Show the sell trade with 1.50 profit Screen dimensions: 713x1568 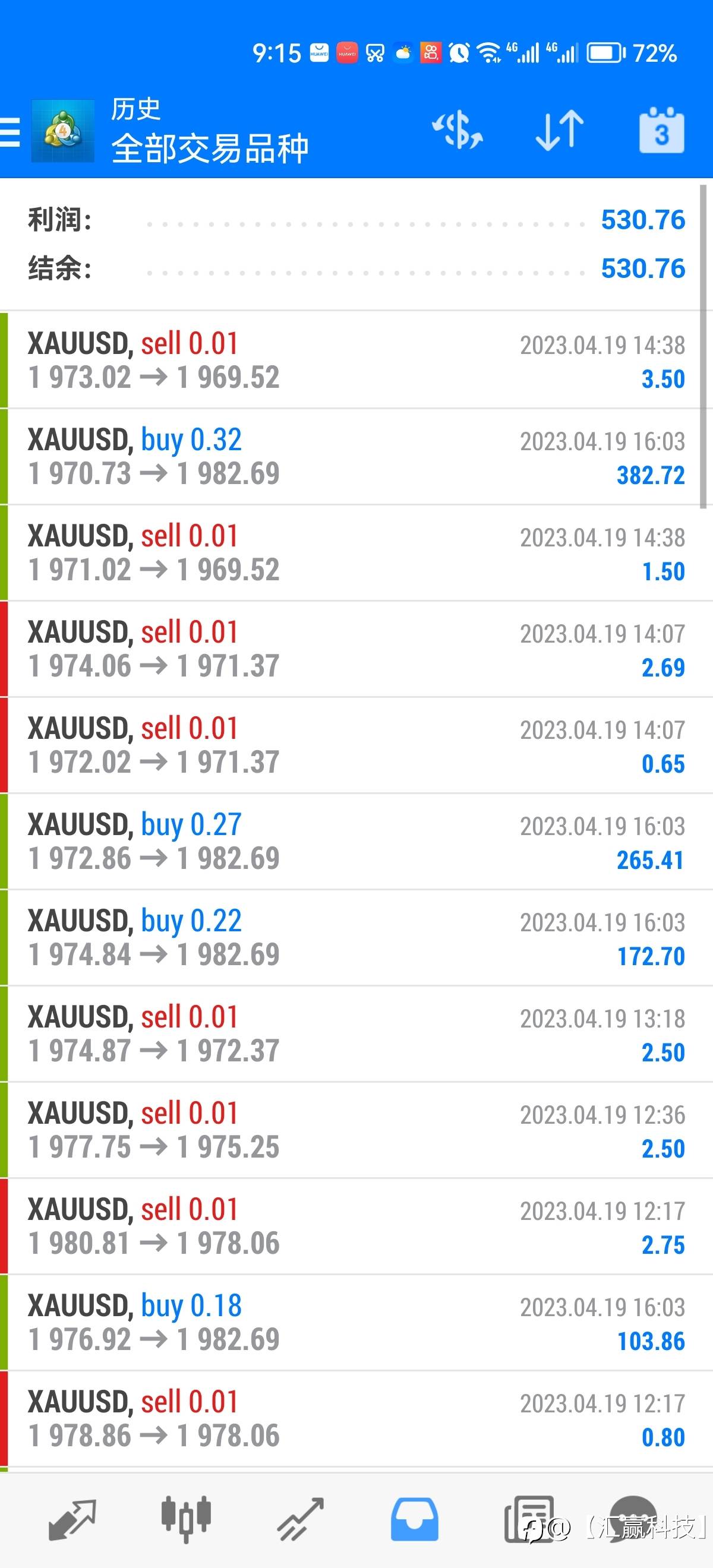pos(356,553)
